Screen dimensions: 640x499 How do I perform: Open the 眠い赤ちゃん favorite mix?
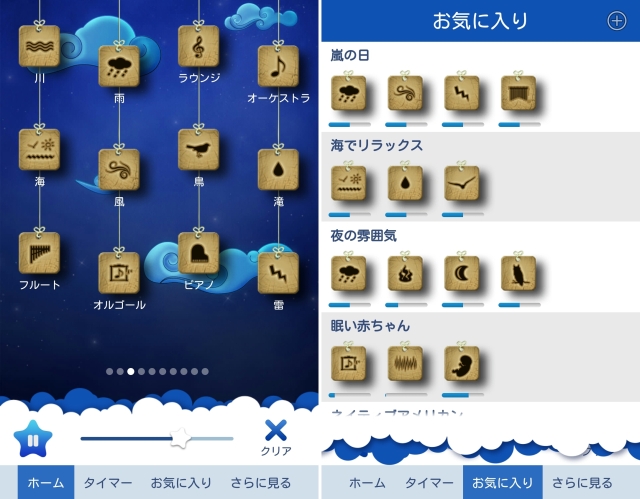[x=370, y=326]
